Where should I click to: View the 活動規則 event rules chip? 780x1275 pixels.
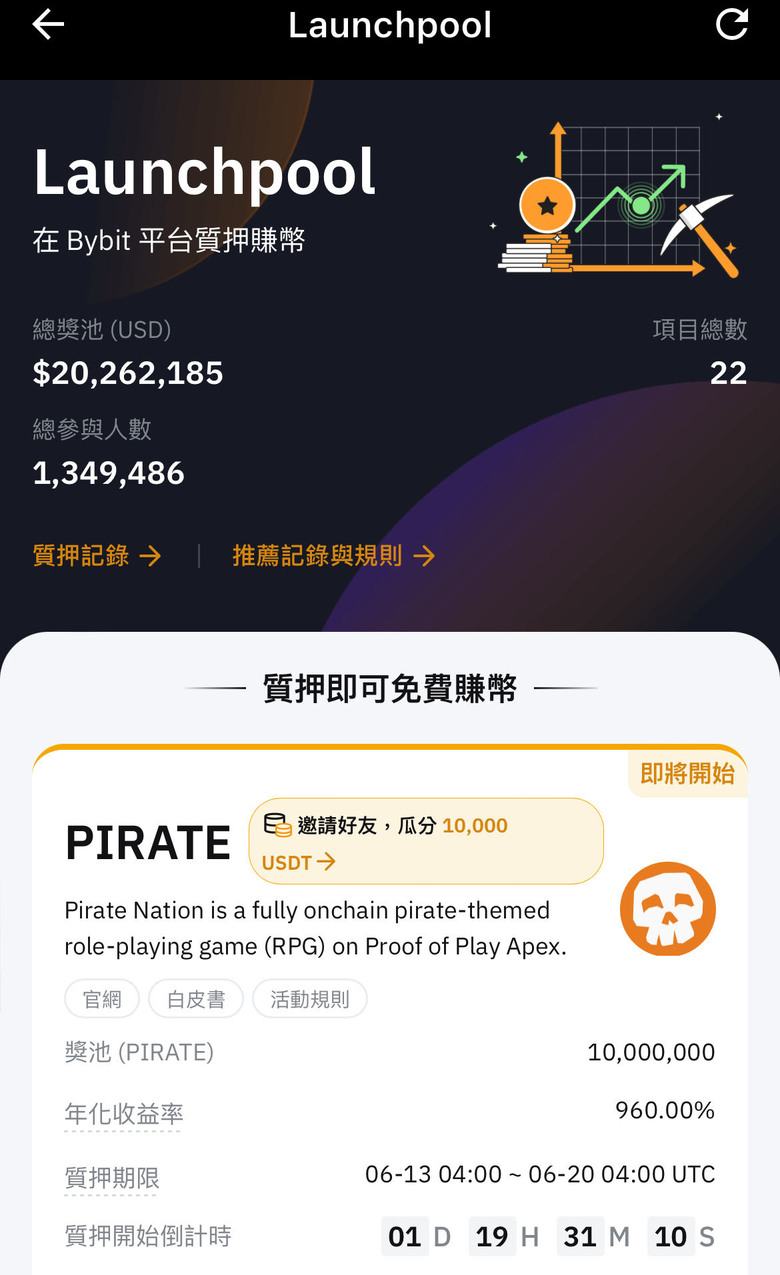click(310, 999)
